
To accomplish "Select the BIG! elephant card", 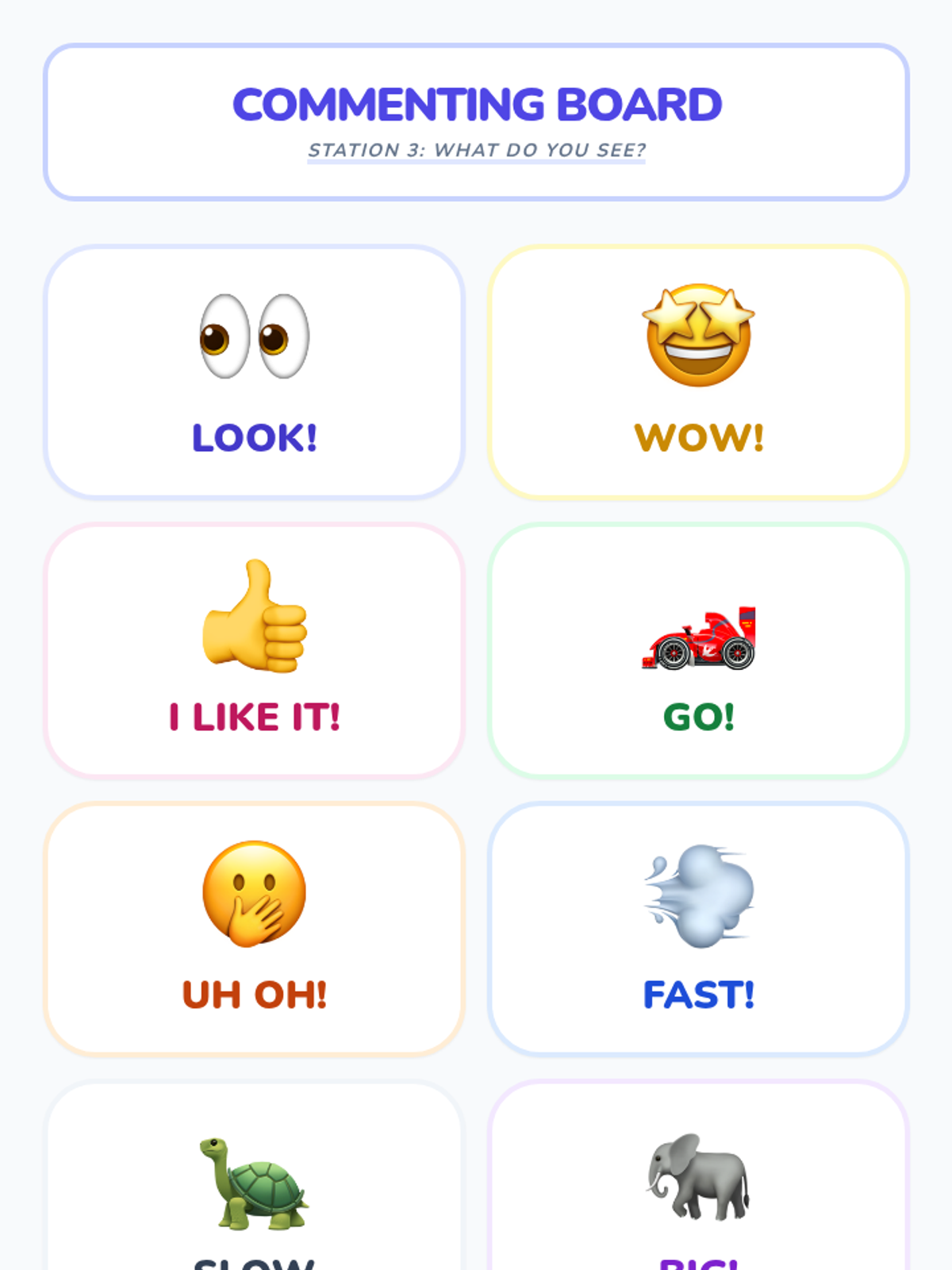I will (698, 1183).
